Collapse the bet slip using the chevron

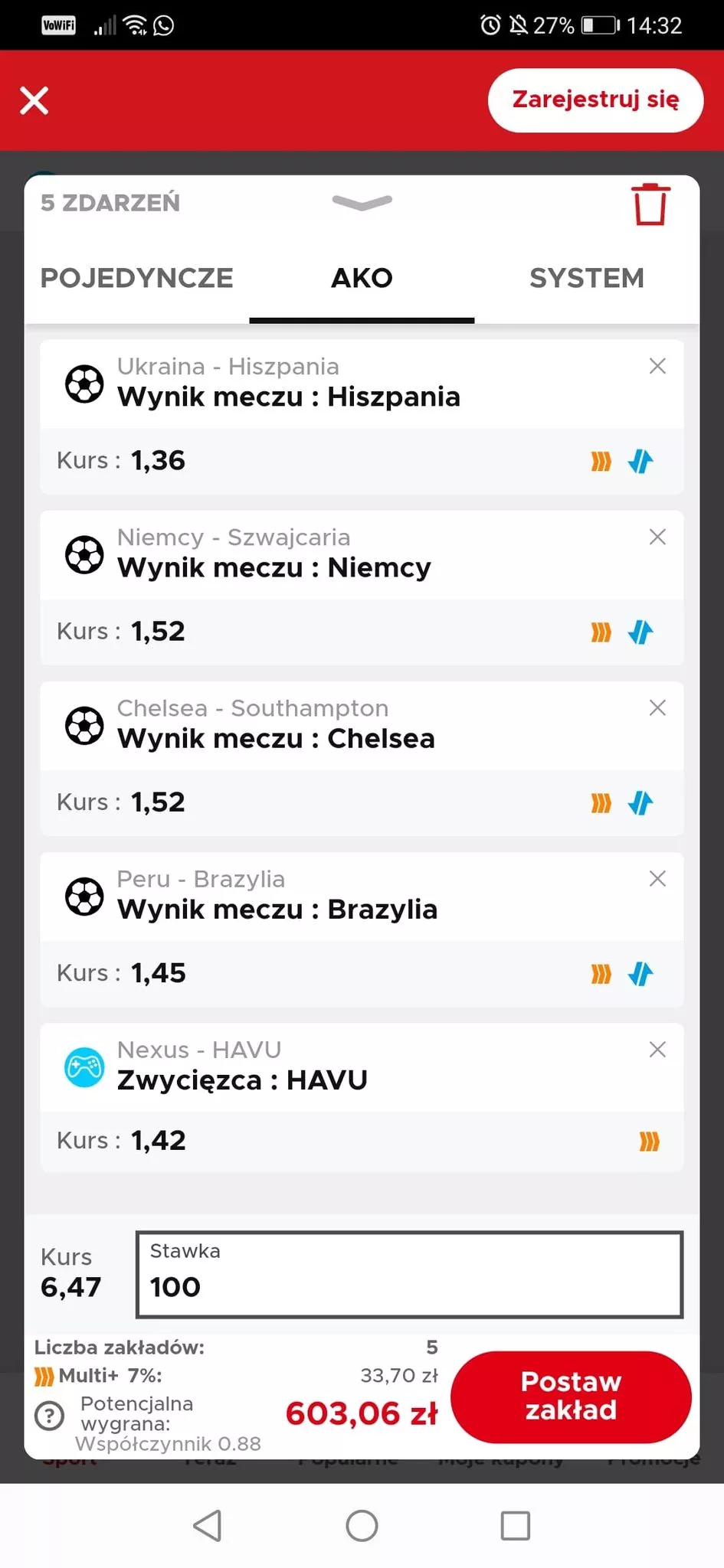[362, 203]
